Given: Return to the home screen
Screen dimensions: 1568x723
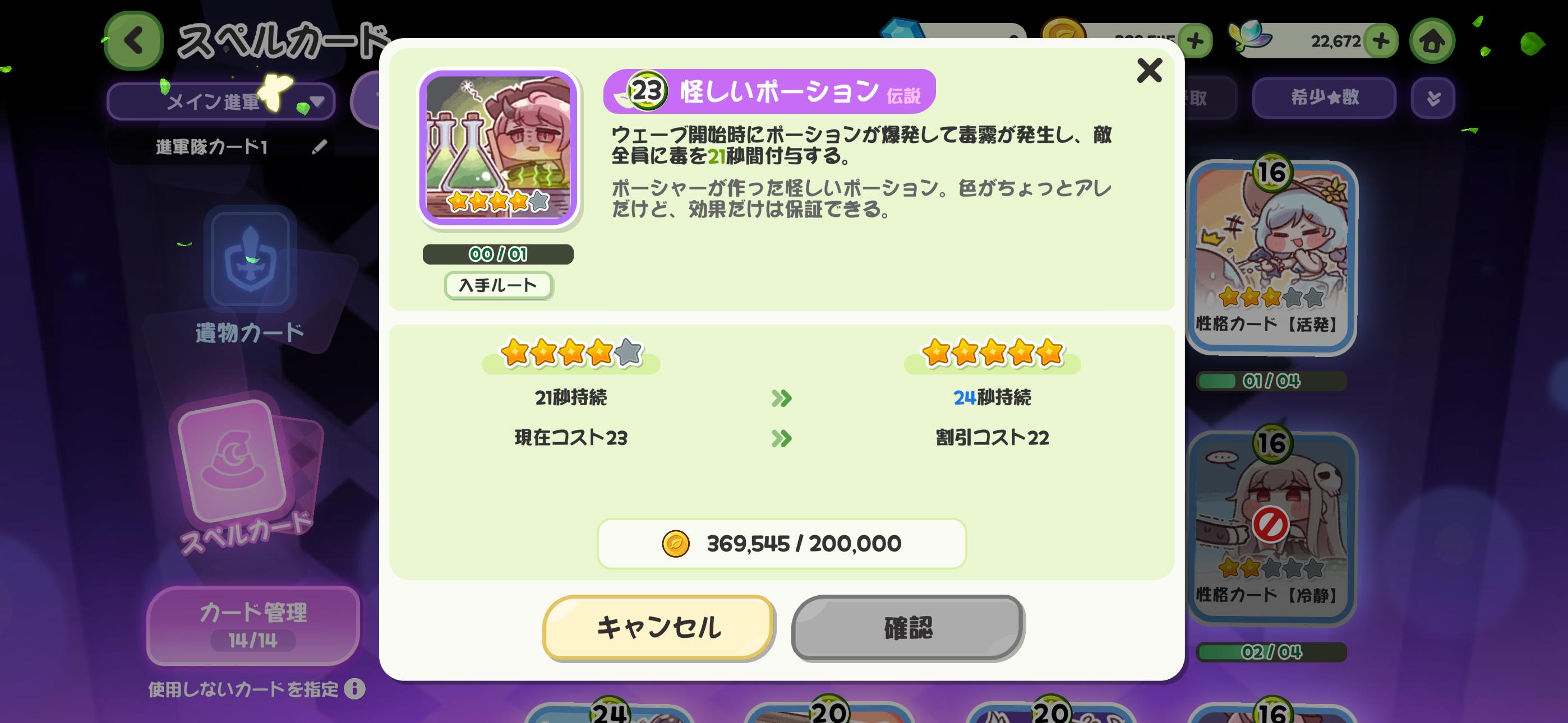Looking at the screenshot, I should pyautogui.click(x=1432, y=41).
